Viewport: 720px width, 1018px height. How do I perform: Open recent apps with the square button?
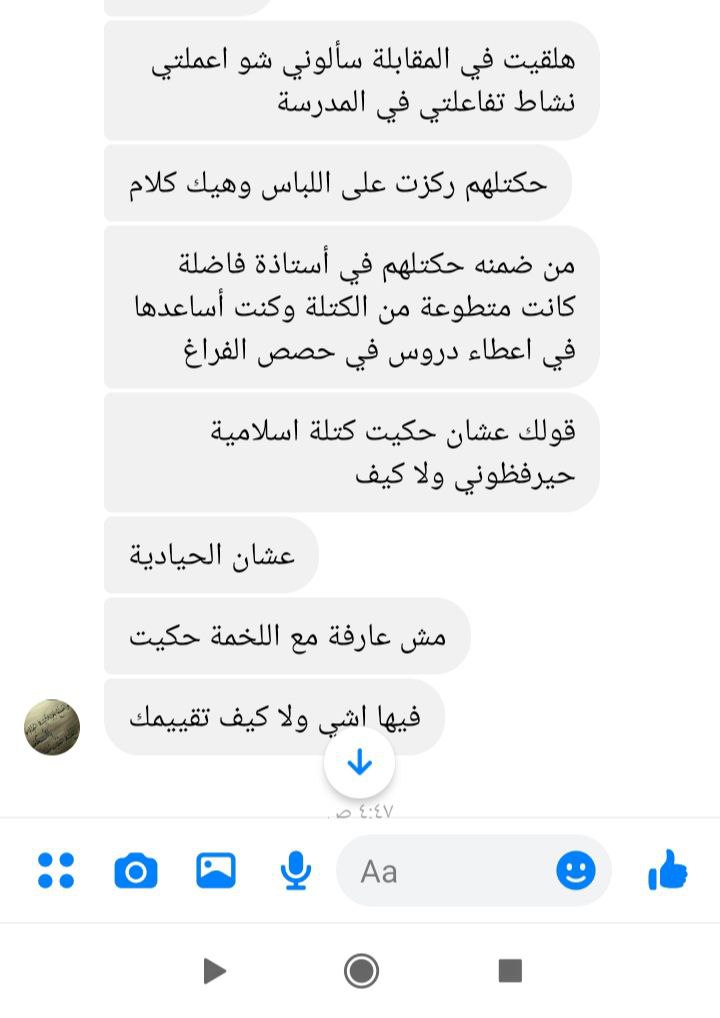click(x=510, y=970)
